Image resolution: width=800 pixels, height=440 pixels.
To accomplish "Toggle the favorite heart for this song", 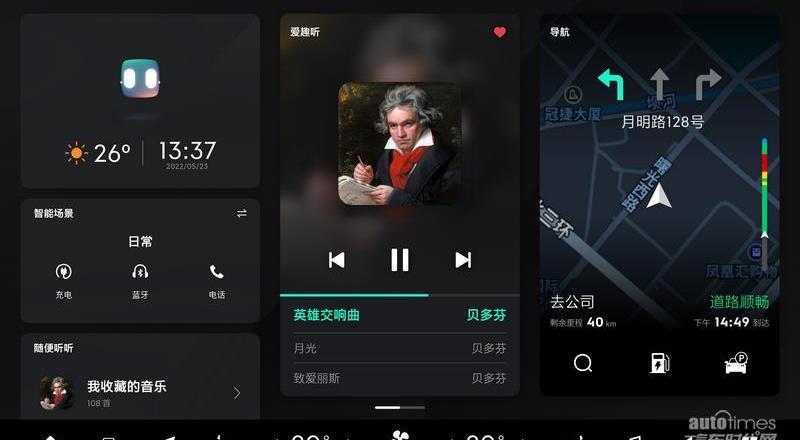I will pos(500,32).
